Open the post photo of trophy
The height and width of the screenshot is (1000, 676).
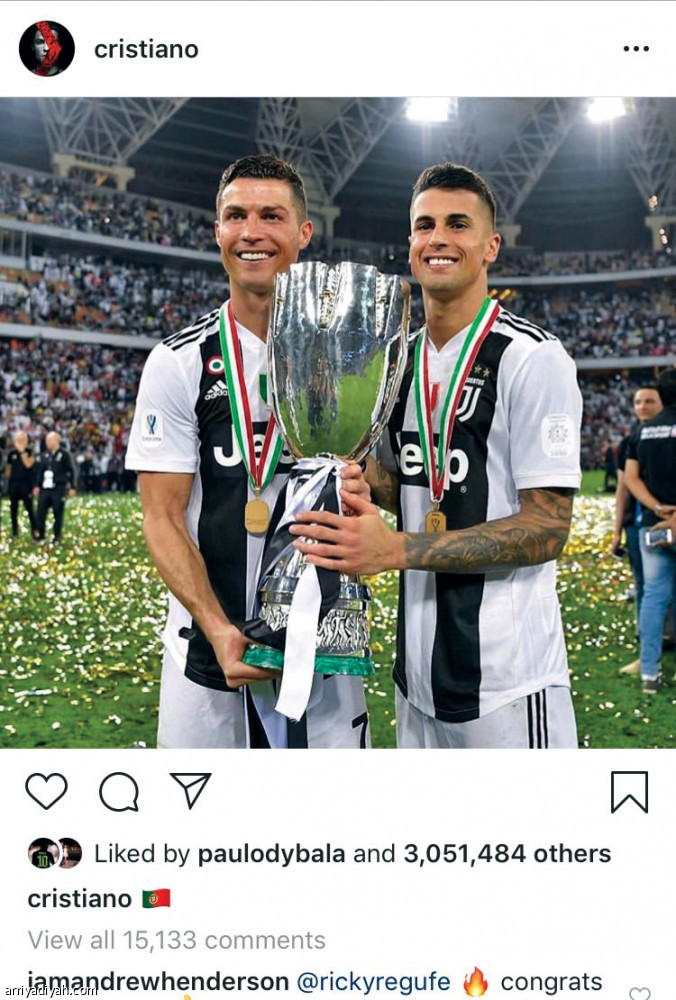pos(338,422)
